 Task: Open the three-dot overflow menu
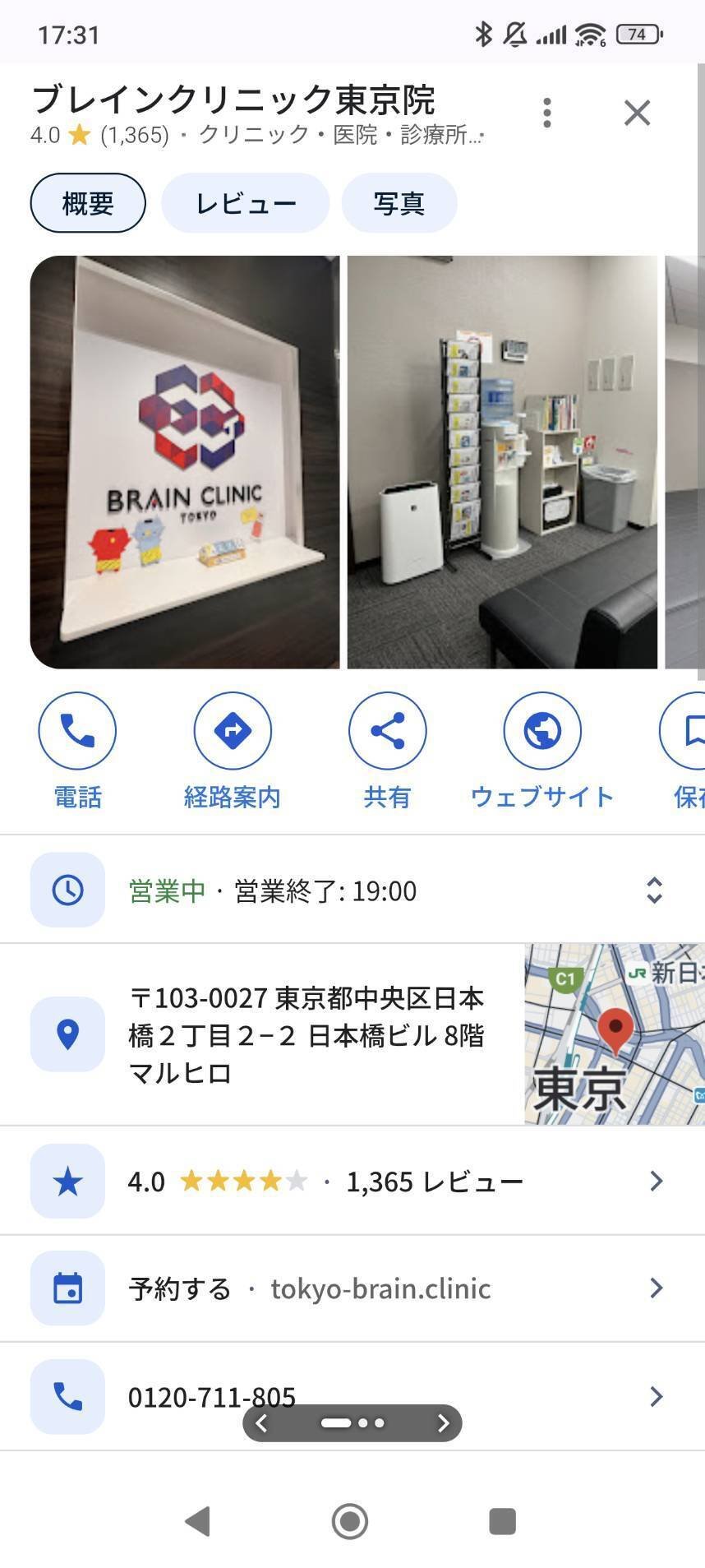coord(546,113)
